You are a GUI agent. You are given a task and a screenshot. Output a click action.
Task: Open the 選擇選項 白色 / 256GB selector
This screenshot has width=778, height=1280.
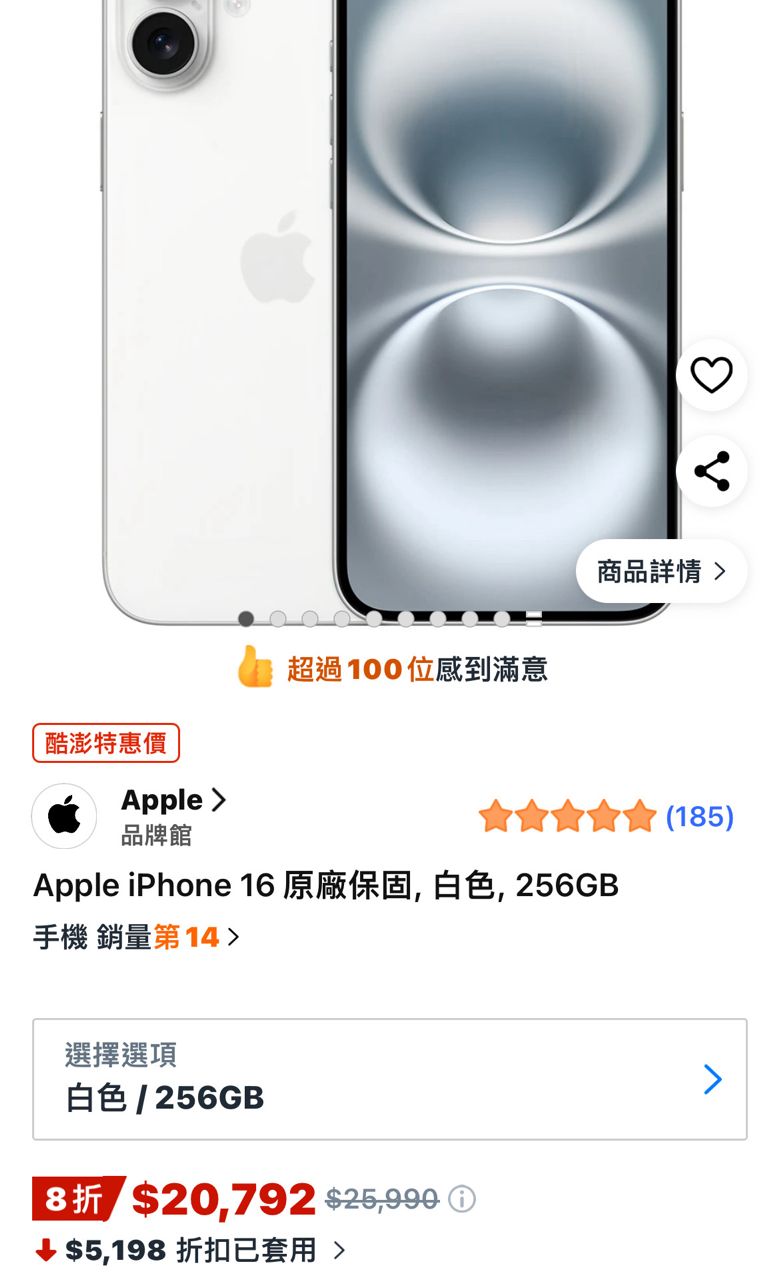(x=389, y=1079)
